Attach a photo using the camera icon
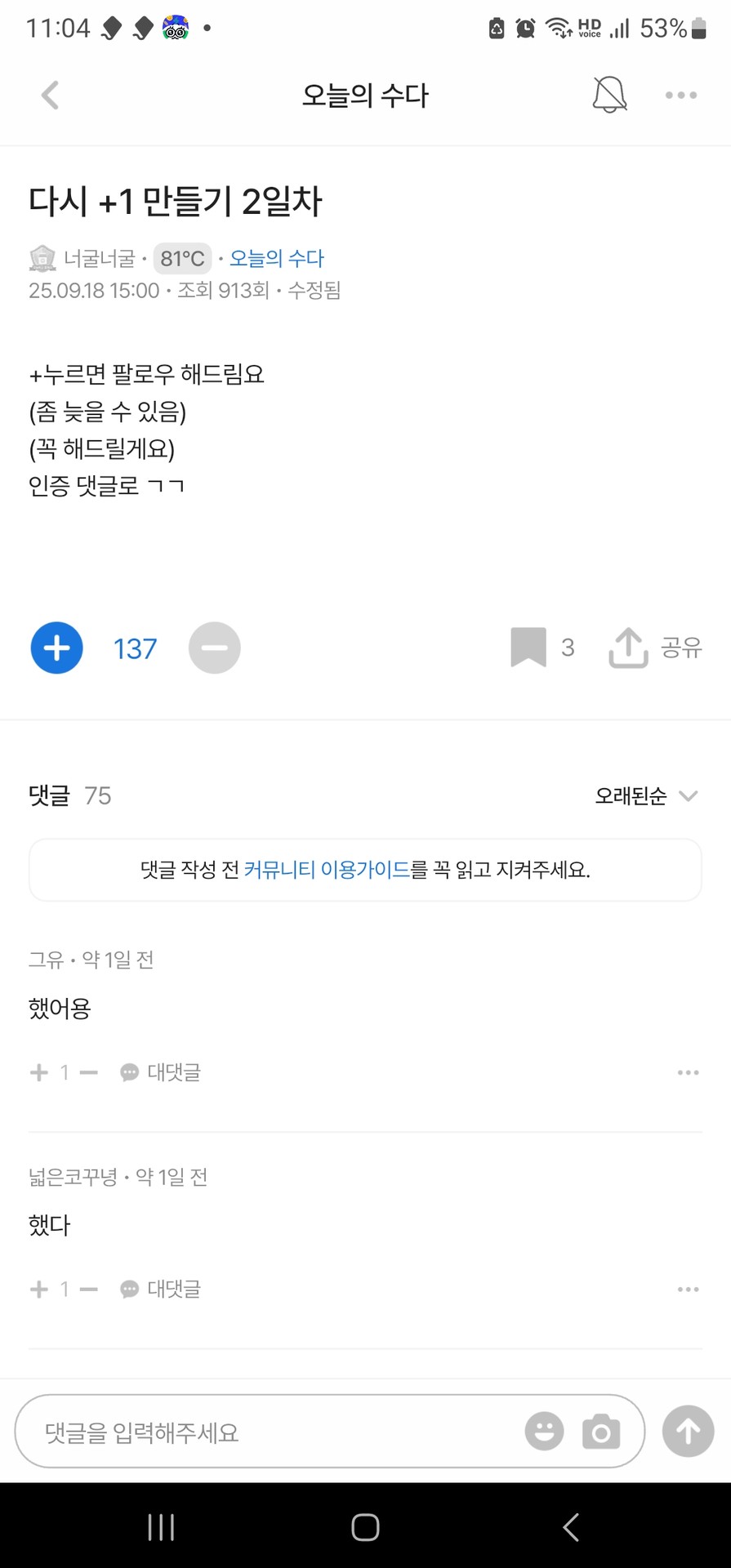This screenshot has width=731, height=1568. pyautogui.click(x=602, y=1432)
